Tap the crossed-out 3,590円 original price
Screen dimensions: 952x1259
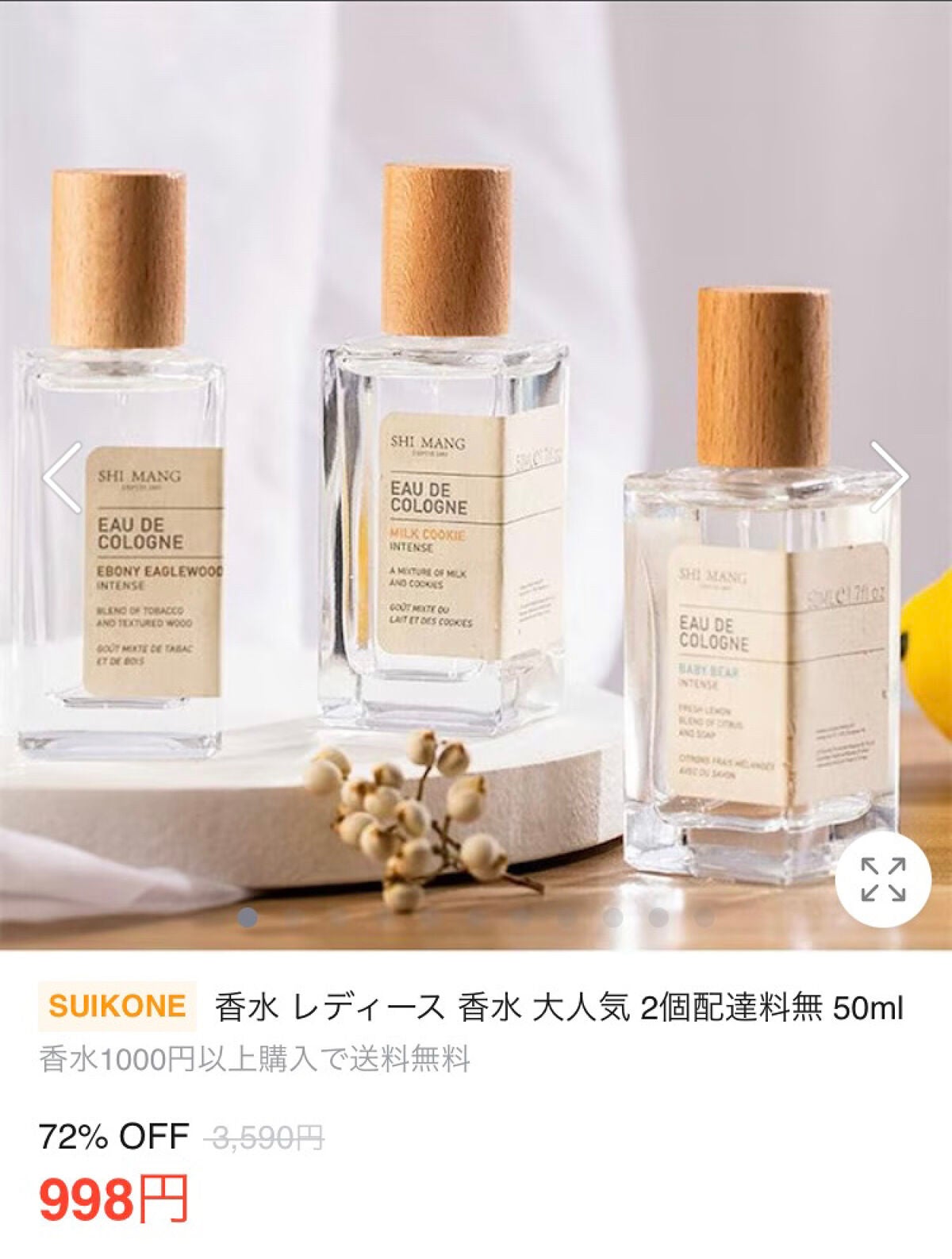[263, 1136]
